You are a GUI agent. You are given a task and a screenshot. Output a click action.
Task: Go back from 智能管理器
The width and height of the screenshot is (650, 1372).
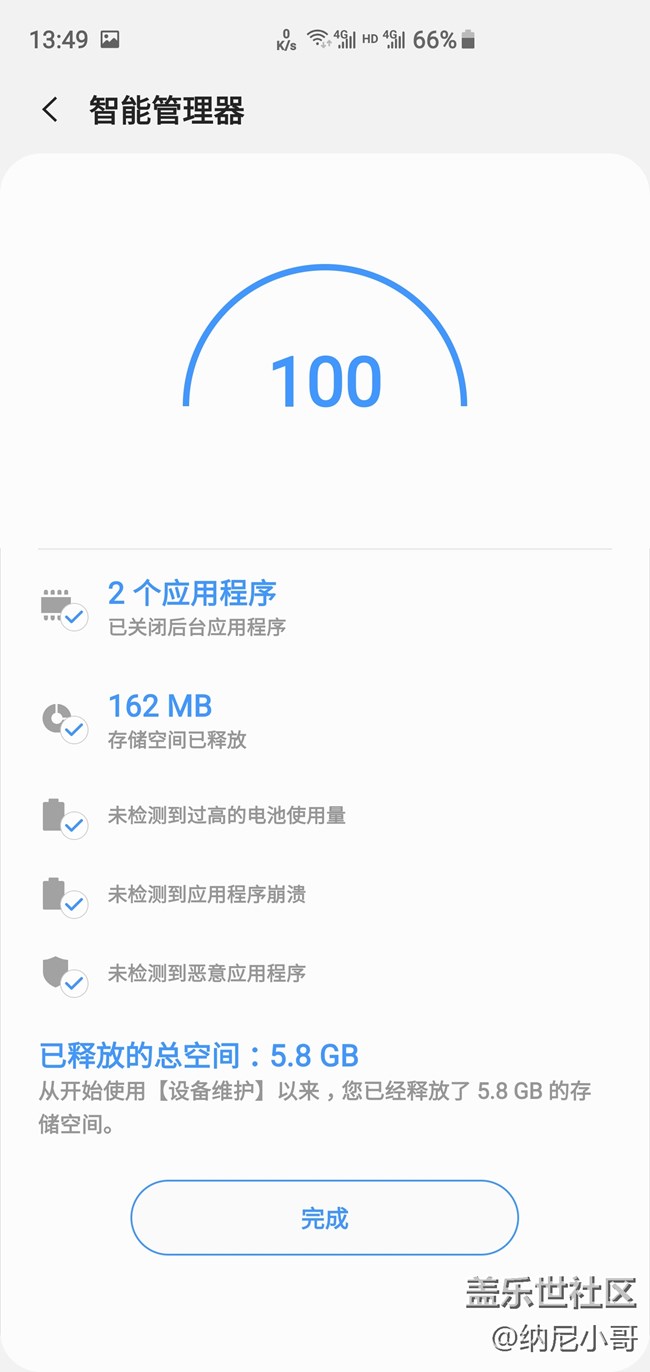pos(50,110)
